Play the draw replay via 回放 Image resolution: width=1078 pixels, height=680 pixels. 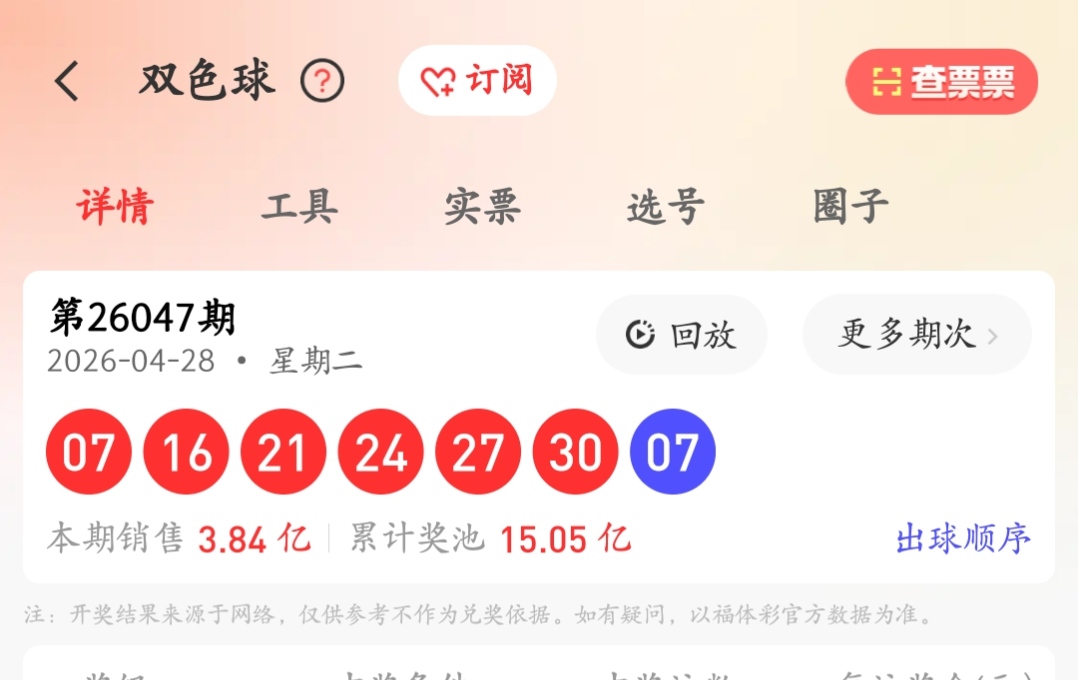pos(681,335)
